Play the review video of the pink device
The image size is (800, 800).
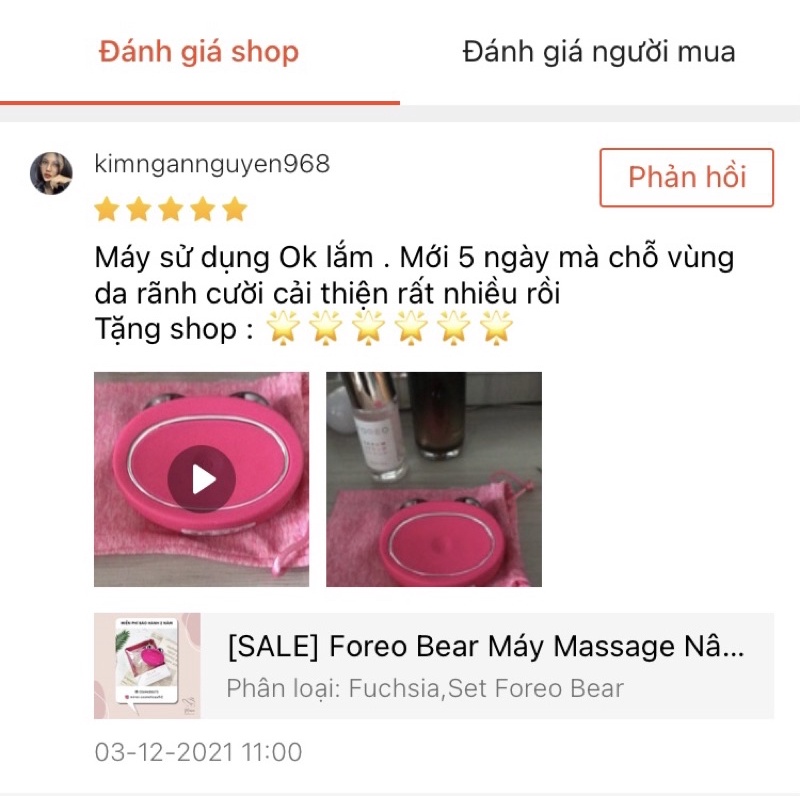click(202, 480)
